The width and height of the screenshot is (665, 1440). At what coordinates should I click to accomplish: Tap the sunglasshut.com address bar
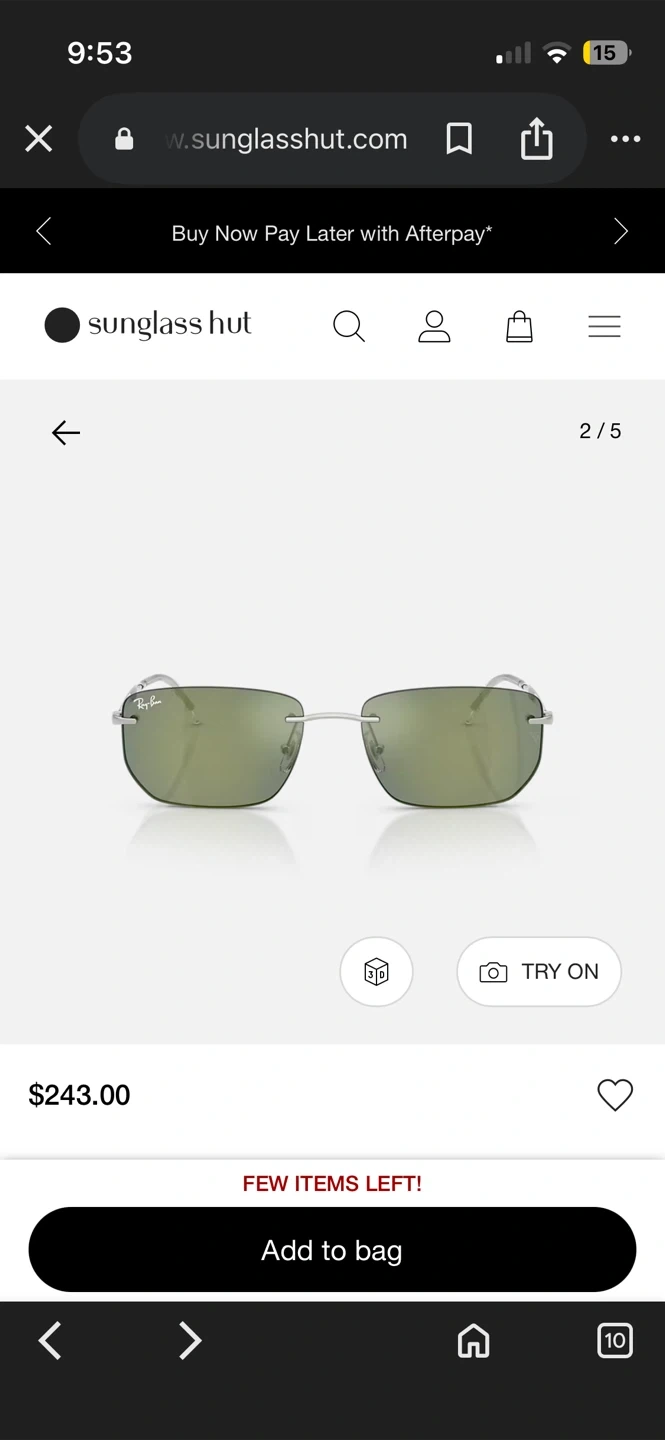pyautogui.click(x=285, y=139)
